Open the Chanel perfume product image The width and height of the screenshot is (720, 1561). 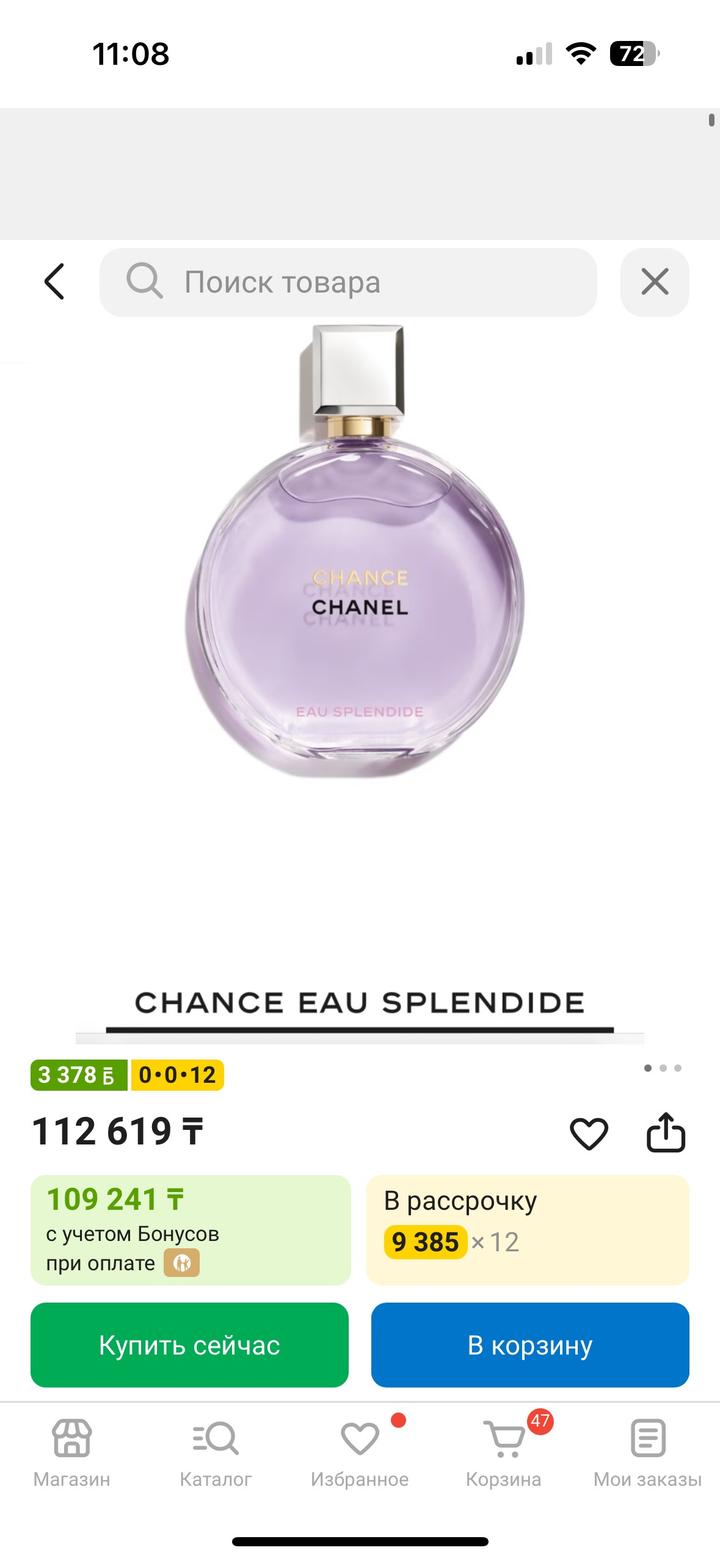point(355,580)
